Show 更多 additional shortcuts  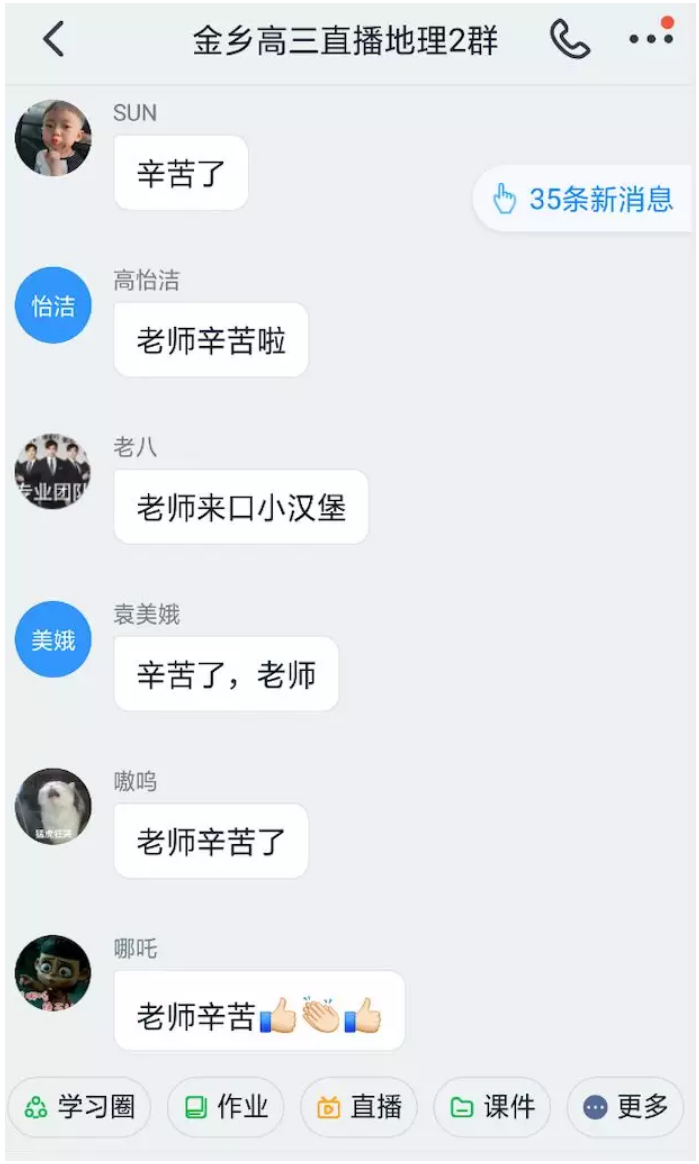626,1107
